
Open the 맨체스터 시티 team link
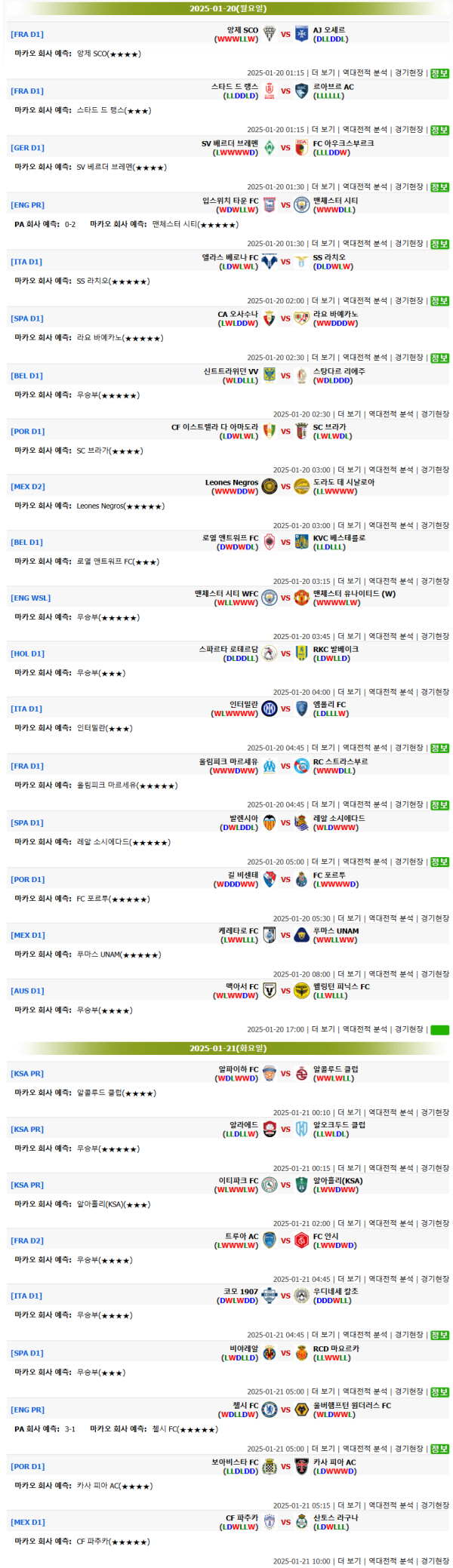click(x=335, y=201)
